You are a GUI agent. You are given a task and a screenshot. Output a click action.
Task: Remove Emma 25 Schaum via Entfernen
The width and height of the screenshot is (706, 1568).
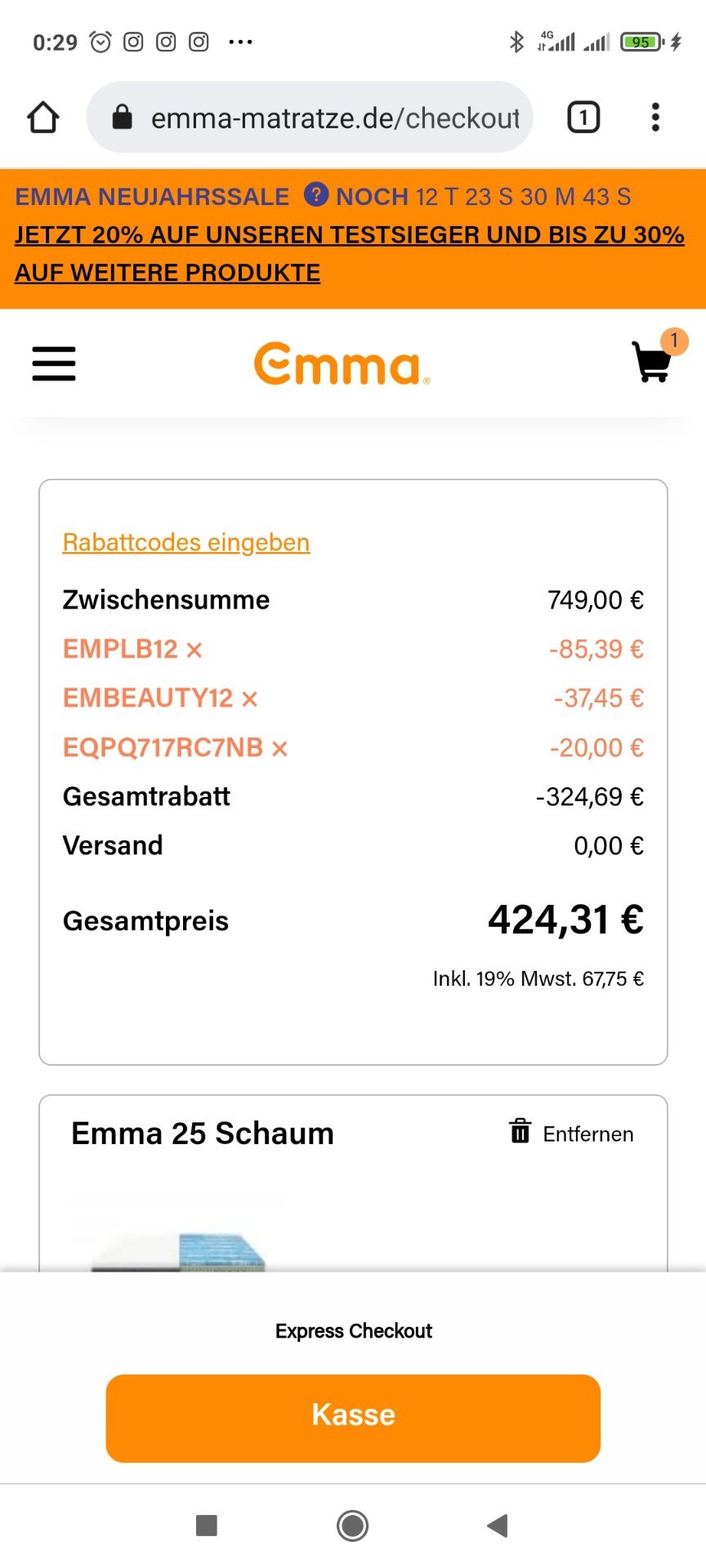pyautogui.click(x=571, y=1133)
